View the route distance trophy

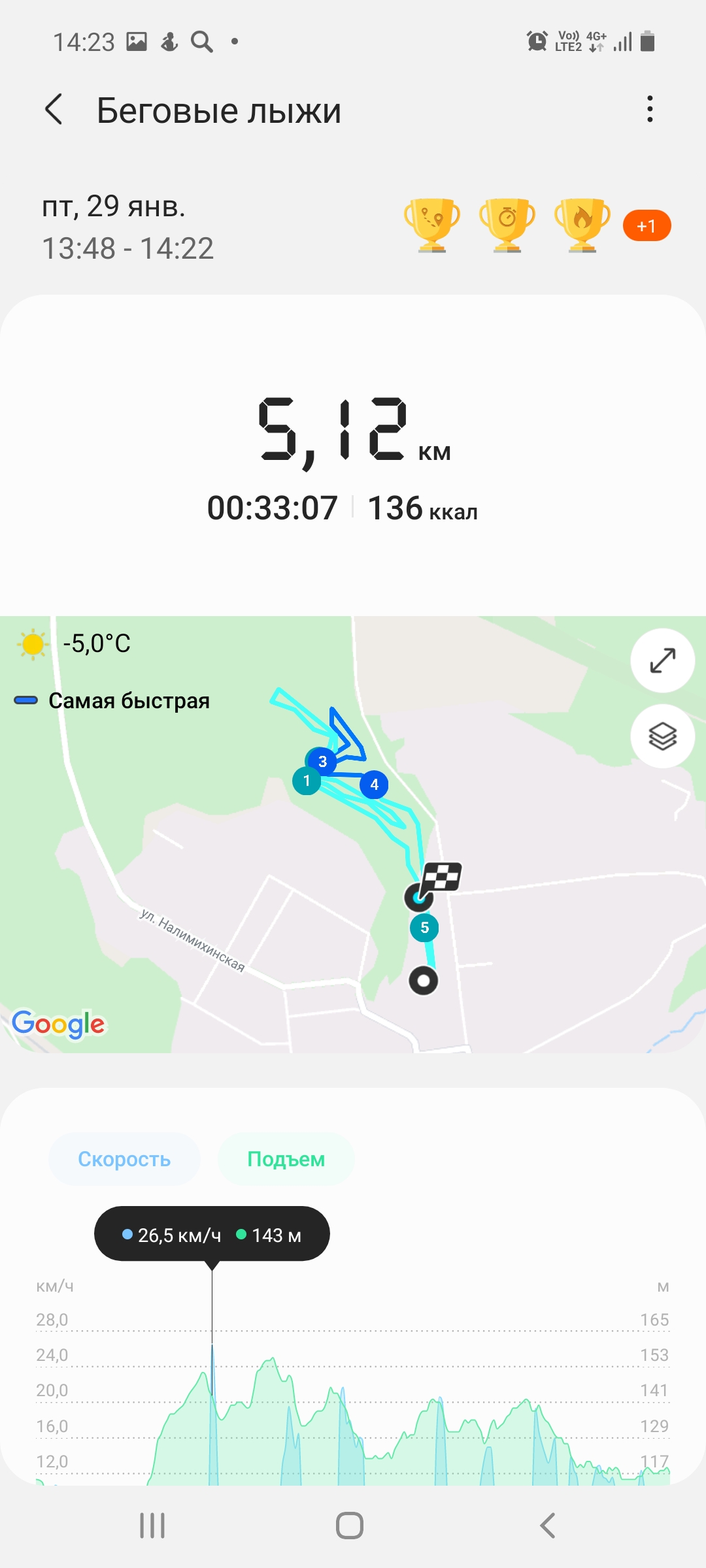pyautogui.click(x=431, y=225)
